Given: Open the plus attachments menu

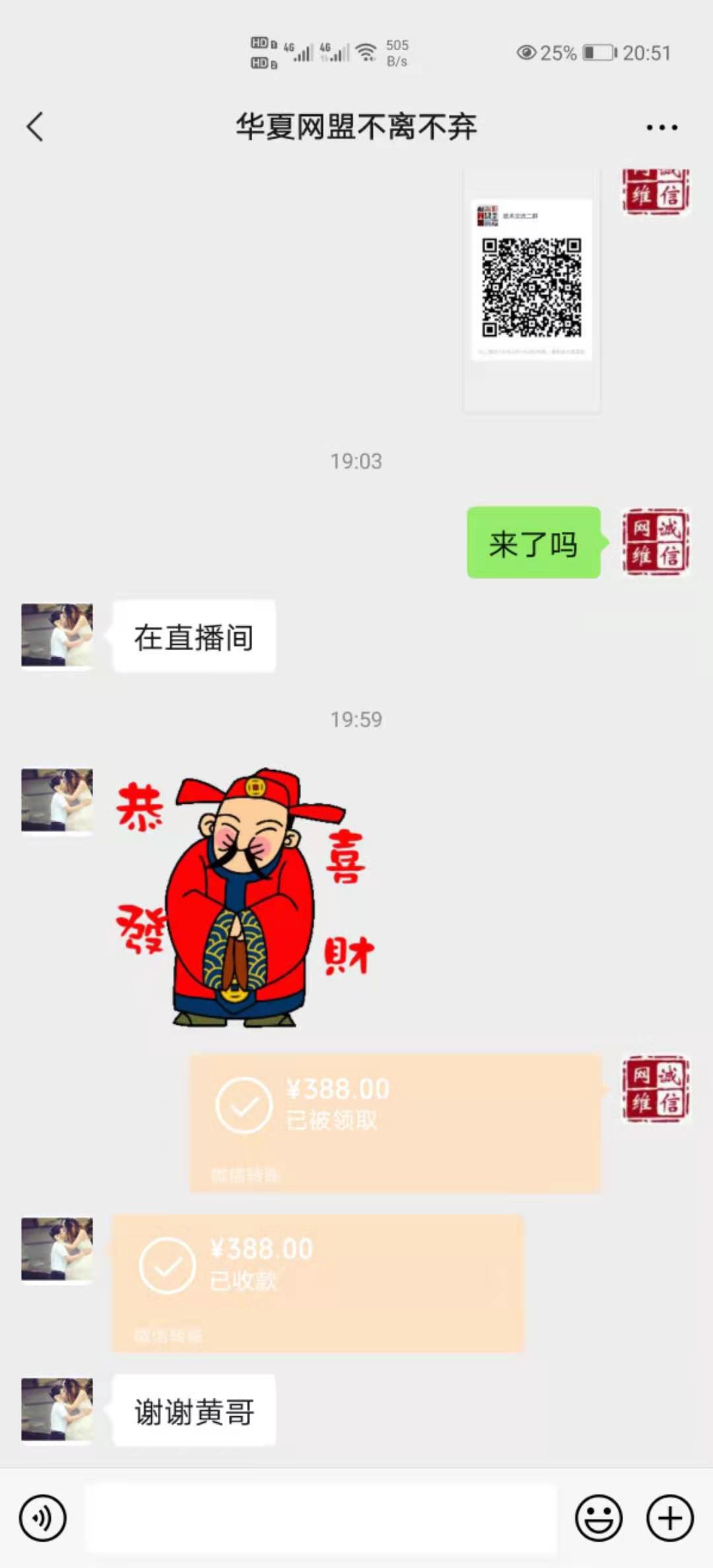Looking at the screenshot, I should click(669, 1518).
